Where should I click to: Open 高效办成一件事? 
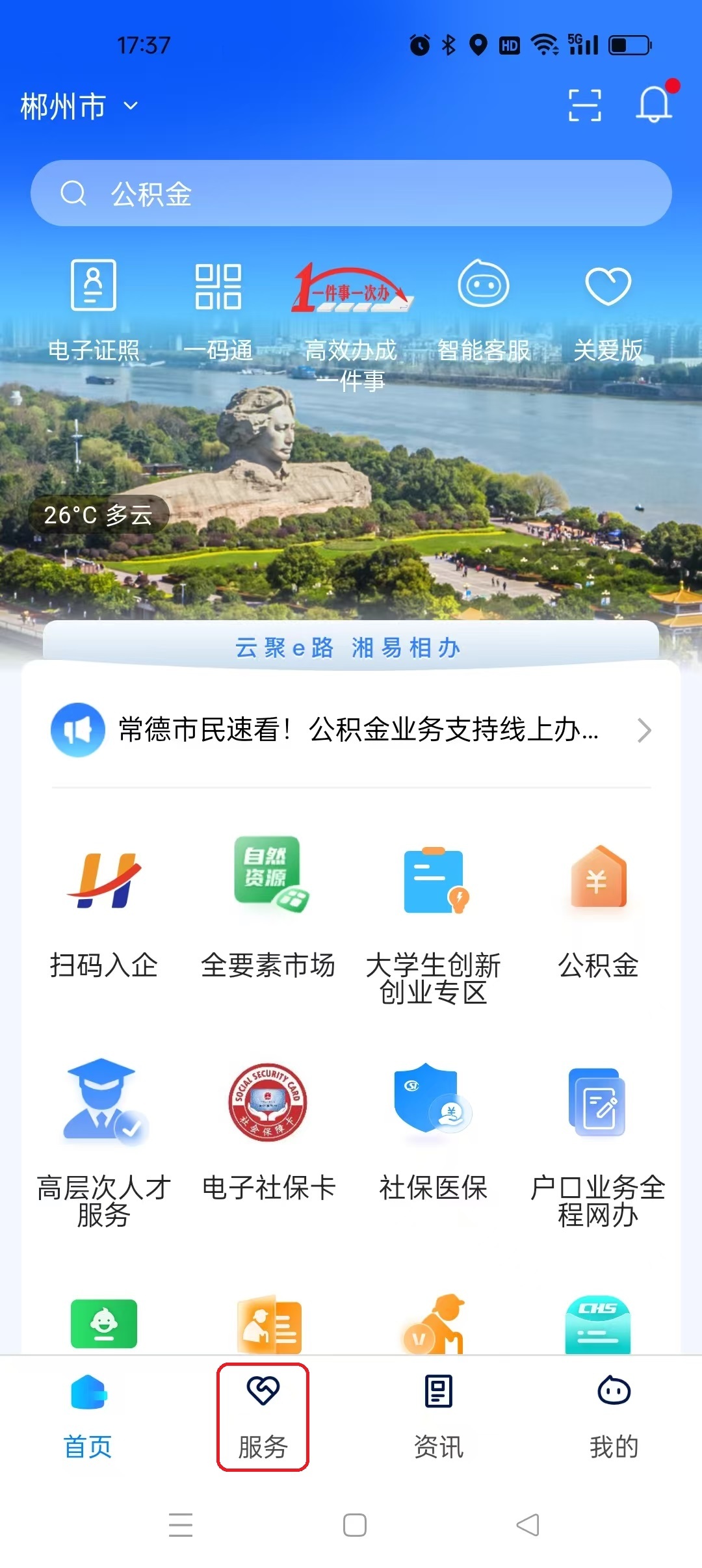tap(351, 319)
